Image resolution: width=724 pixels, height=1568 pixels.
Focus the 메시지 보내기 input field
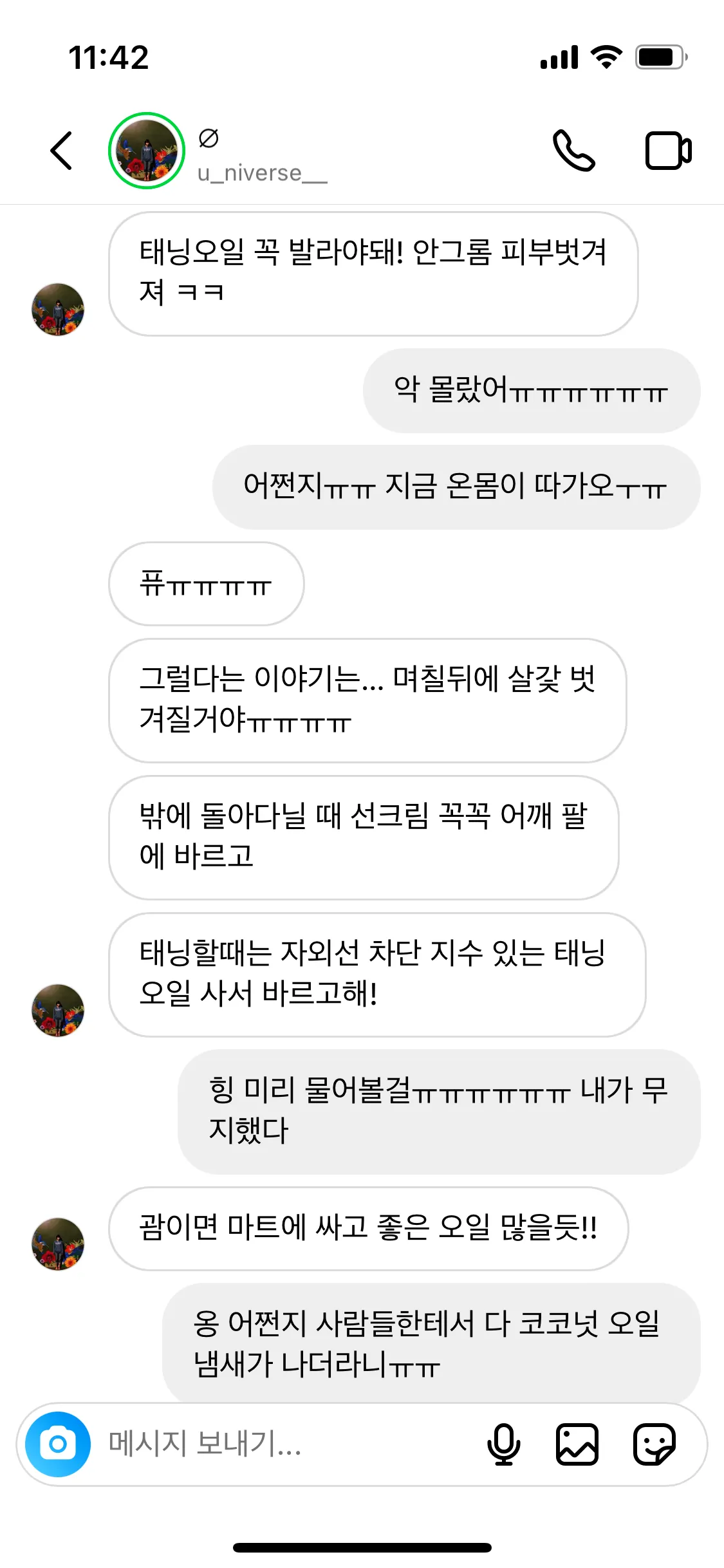tap(283, 1444)
